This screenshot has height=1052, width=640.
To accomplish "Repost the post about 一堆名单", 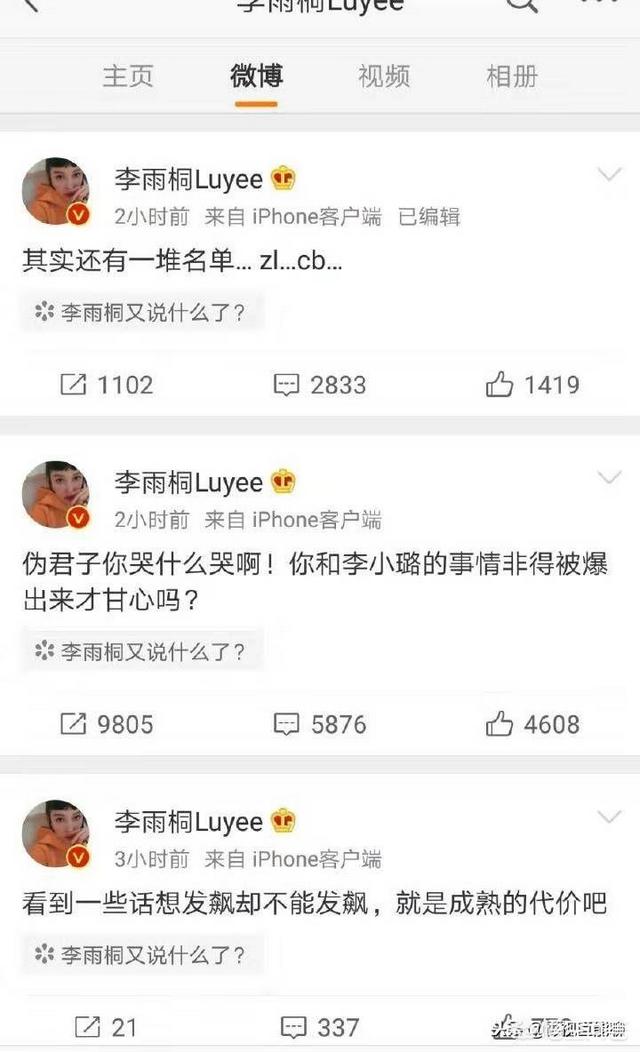I will tap(106, 385).
